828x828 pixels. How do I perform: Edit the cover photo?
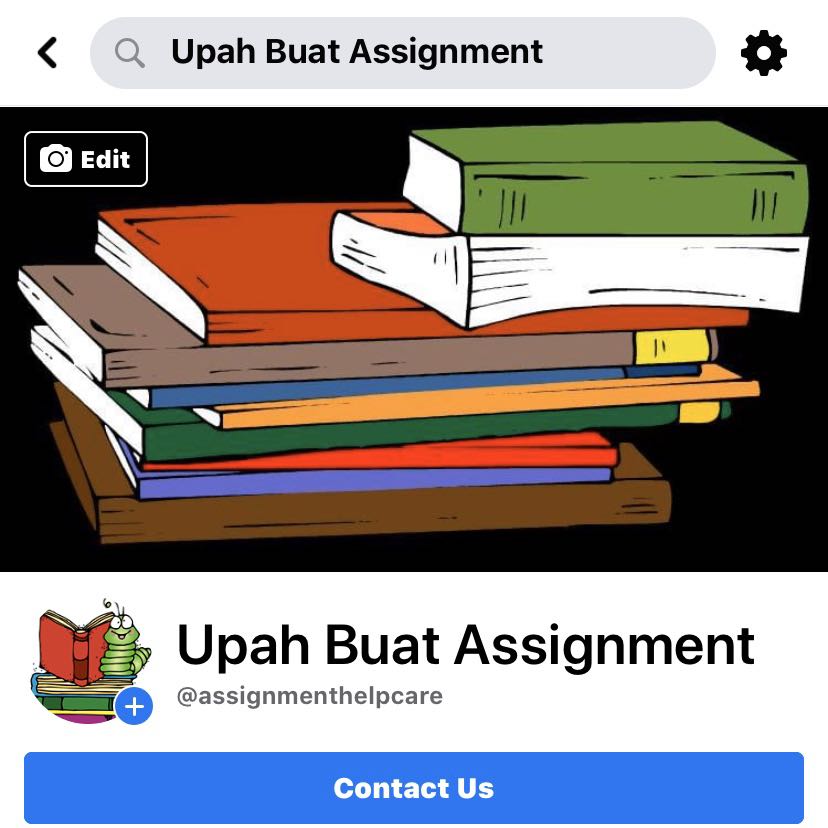(86, 159)
